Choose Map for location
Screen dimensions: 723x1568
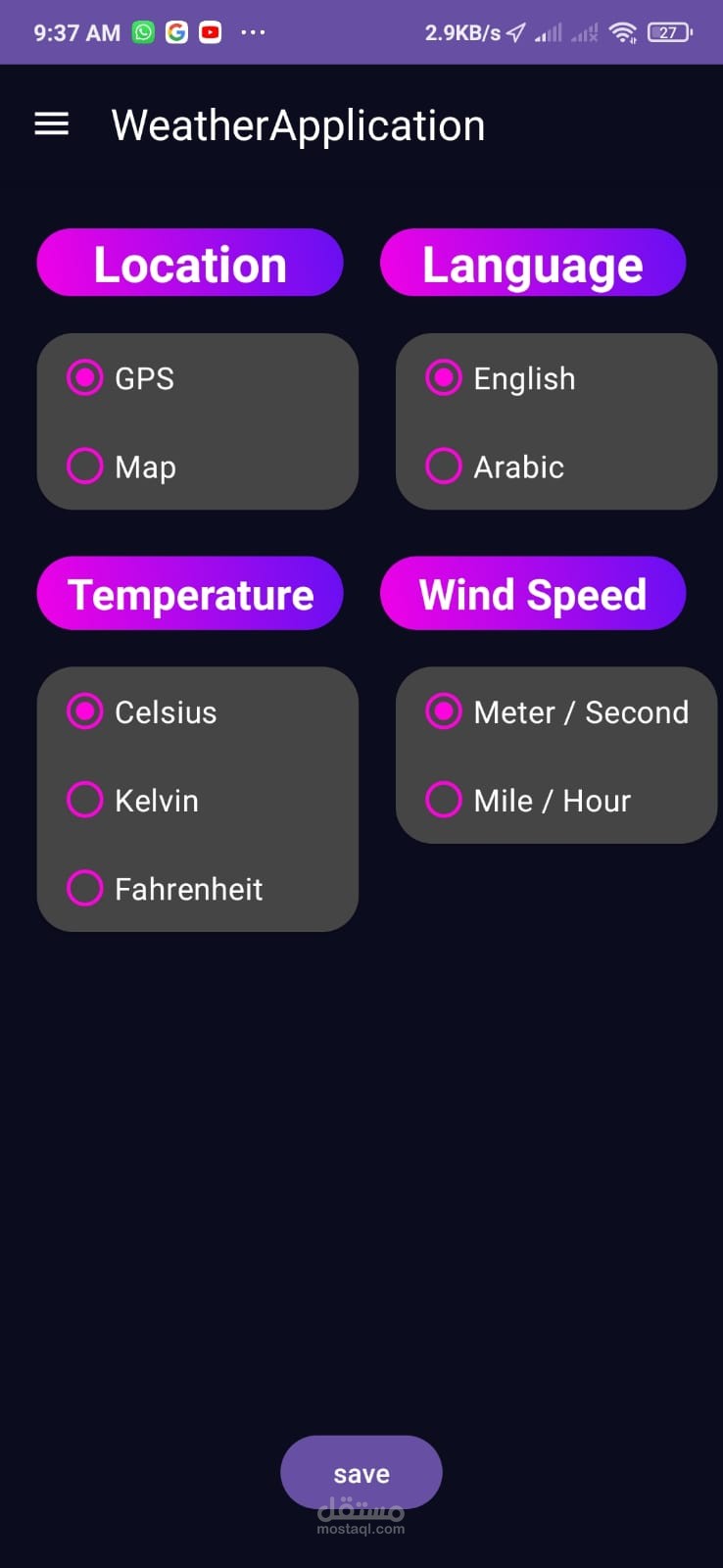tap(85, 466)
